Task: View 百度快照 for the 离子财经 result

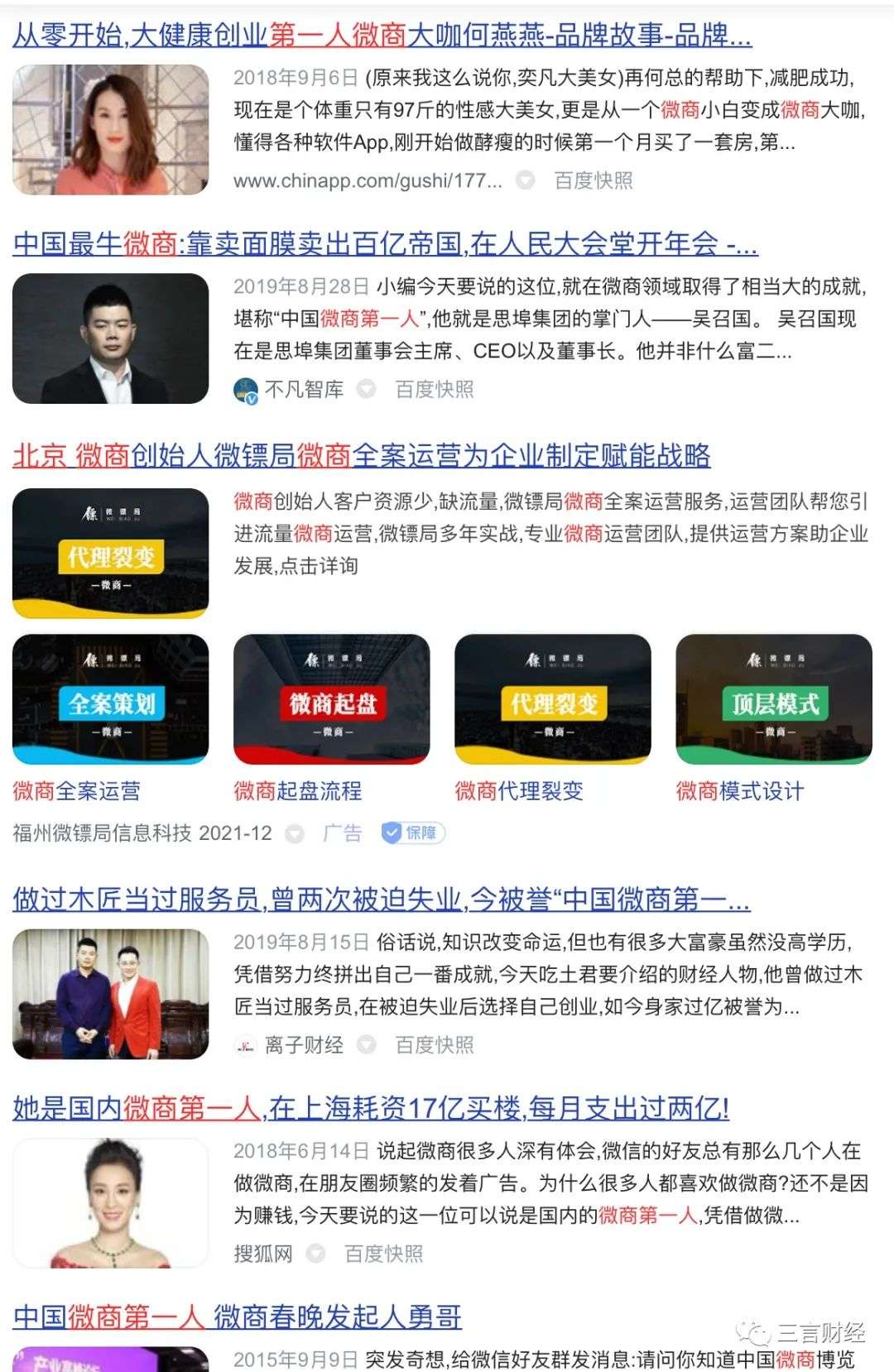Action: pyautogui.click(x=435, y=1045)
